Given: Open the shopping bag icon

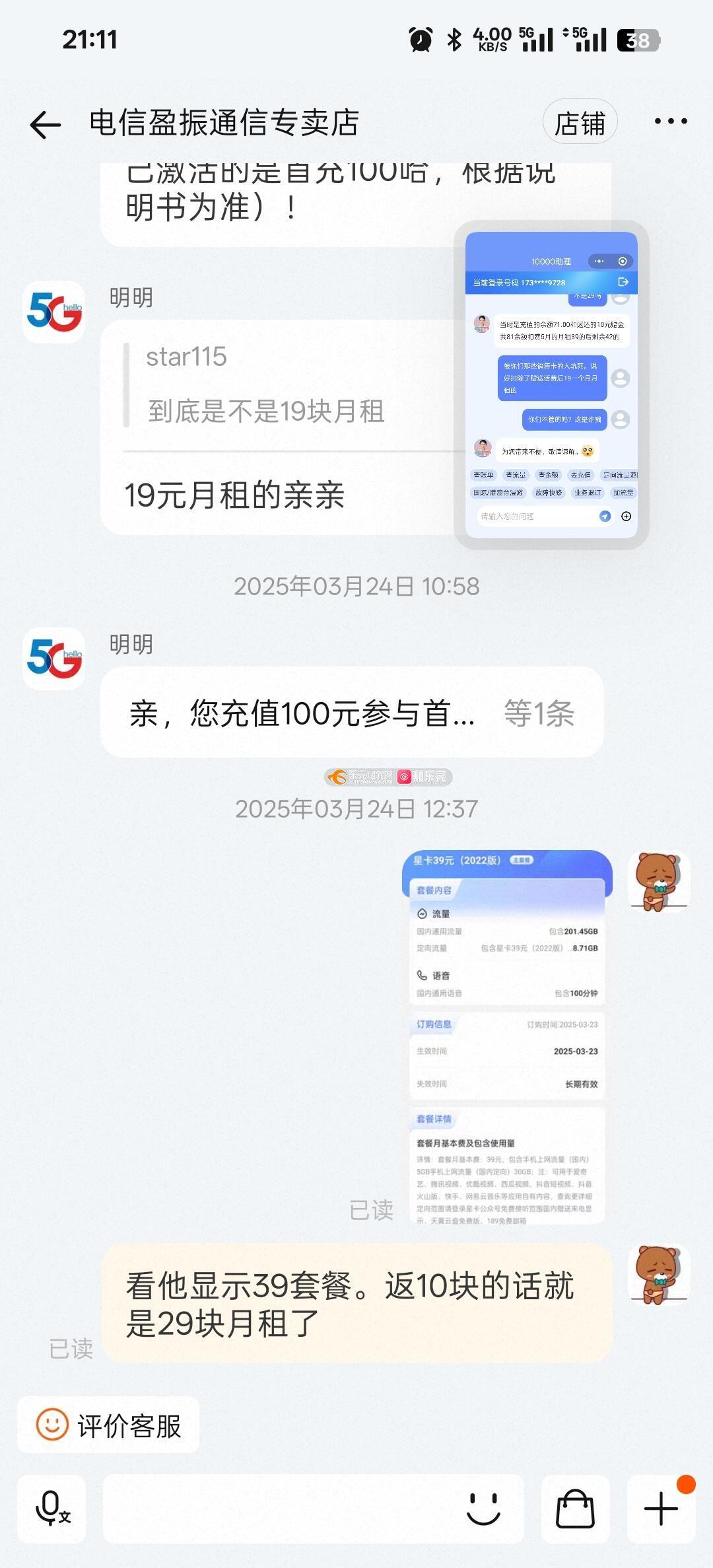Looking at the screenshot, I should coord(575,1509).
